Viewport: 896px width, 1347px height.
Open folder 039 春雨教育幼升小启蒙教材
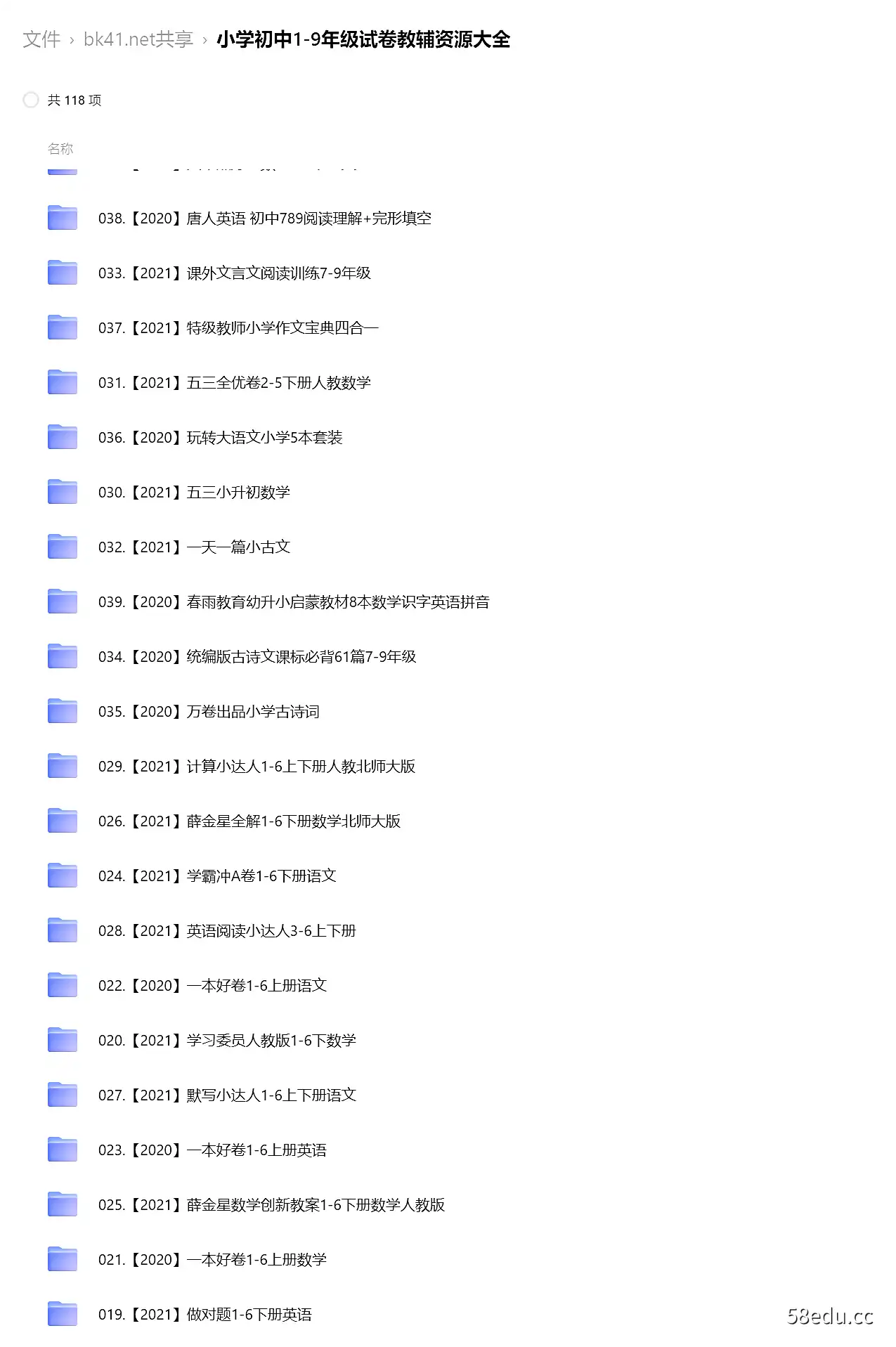(x=294, y=602)
